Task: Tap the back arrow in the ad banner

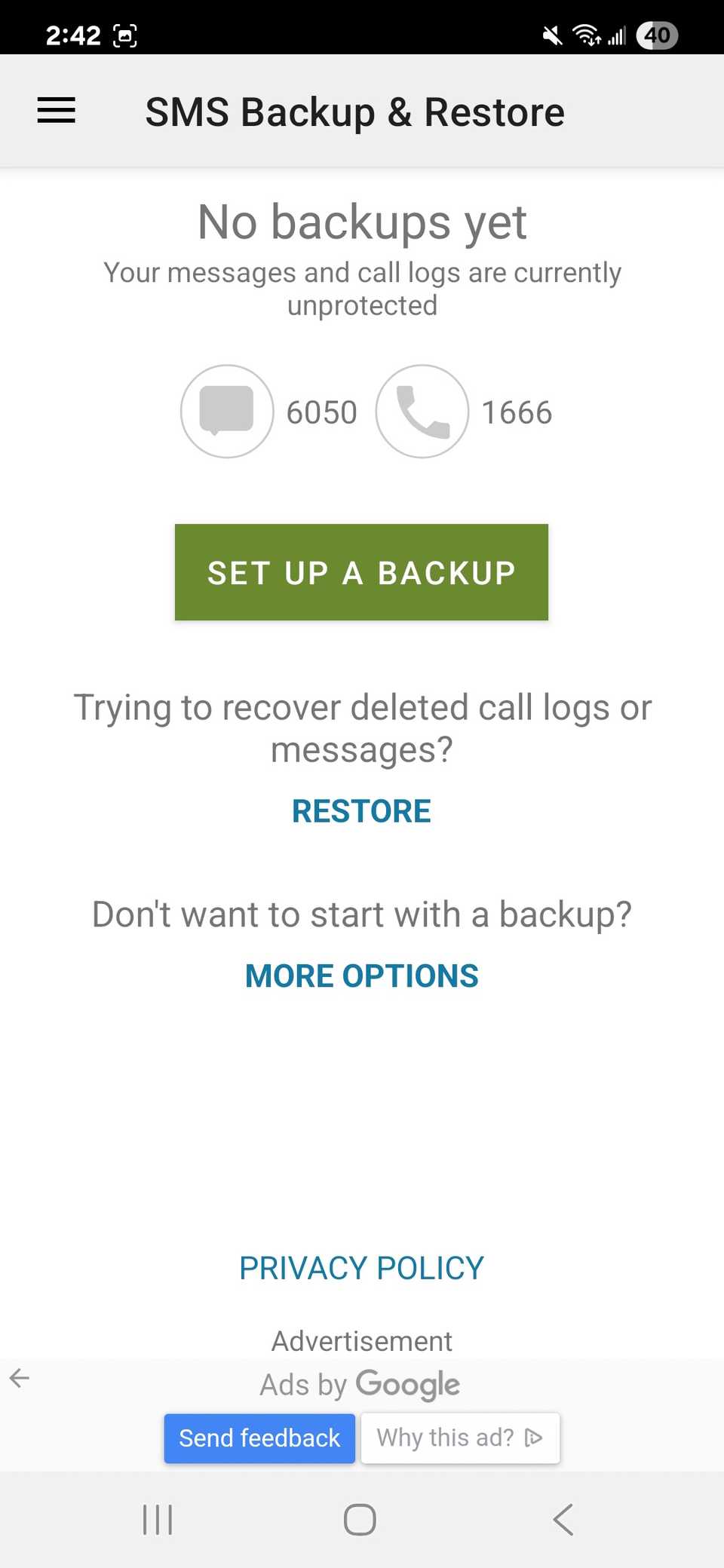Action: click(20, 1378)
